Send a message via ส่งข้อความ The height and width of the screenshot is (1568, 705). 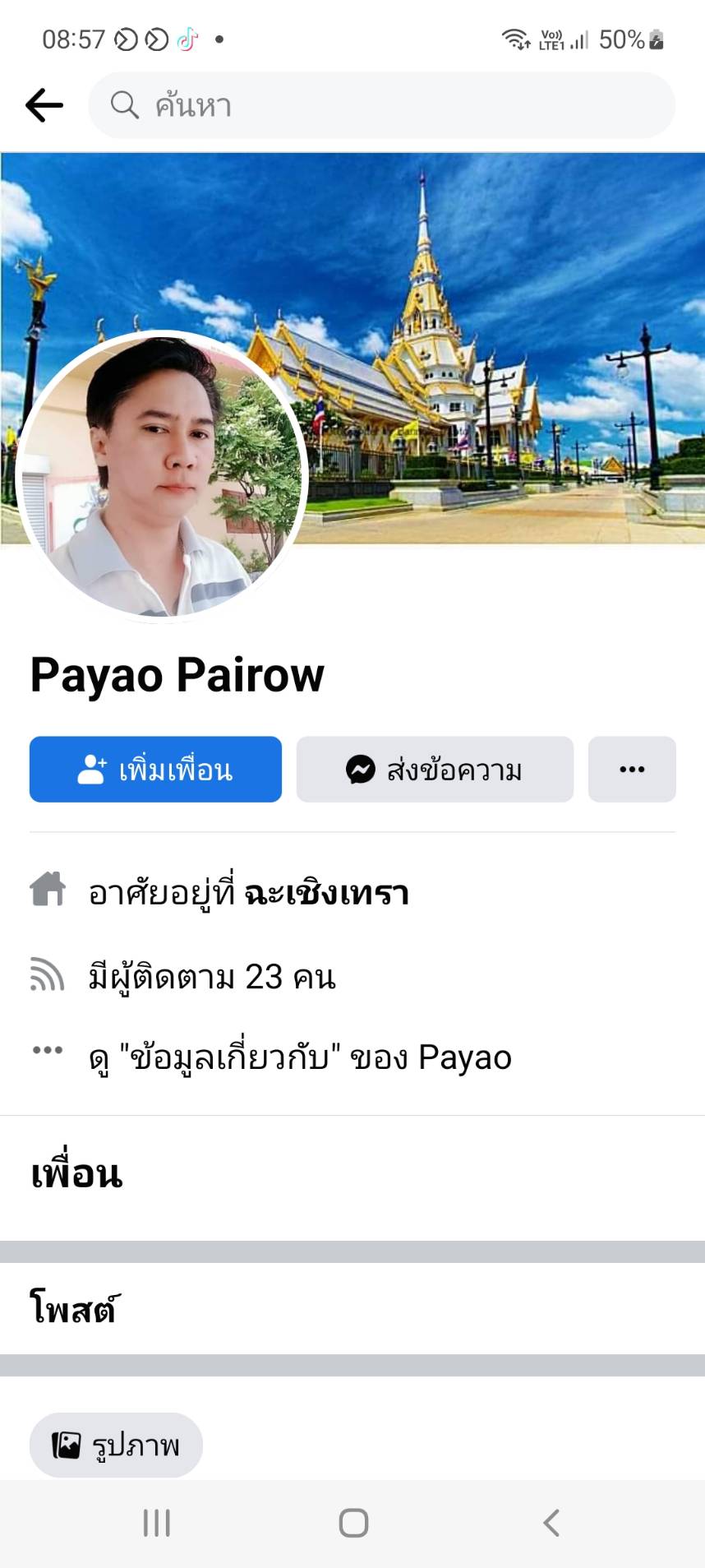click(435, 770)
